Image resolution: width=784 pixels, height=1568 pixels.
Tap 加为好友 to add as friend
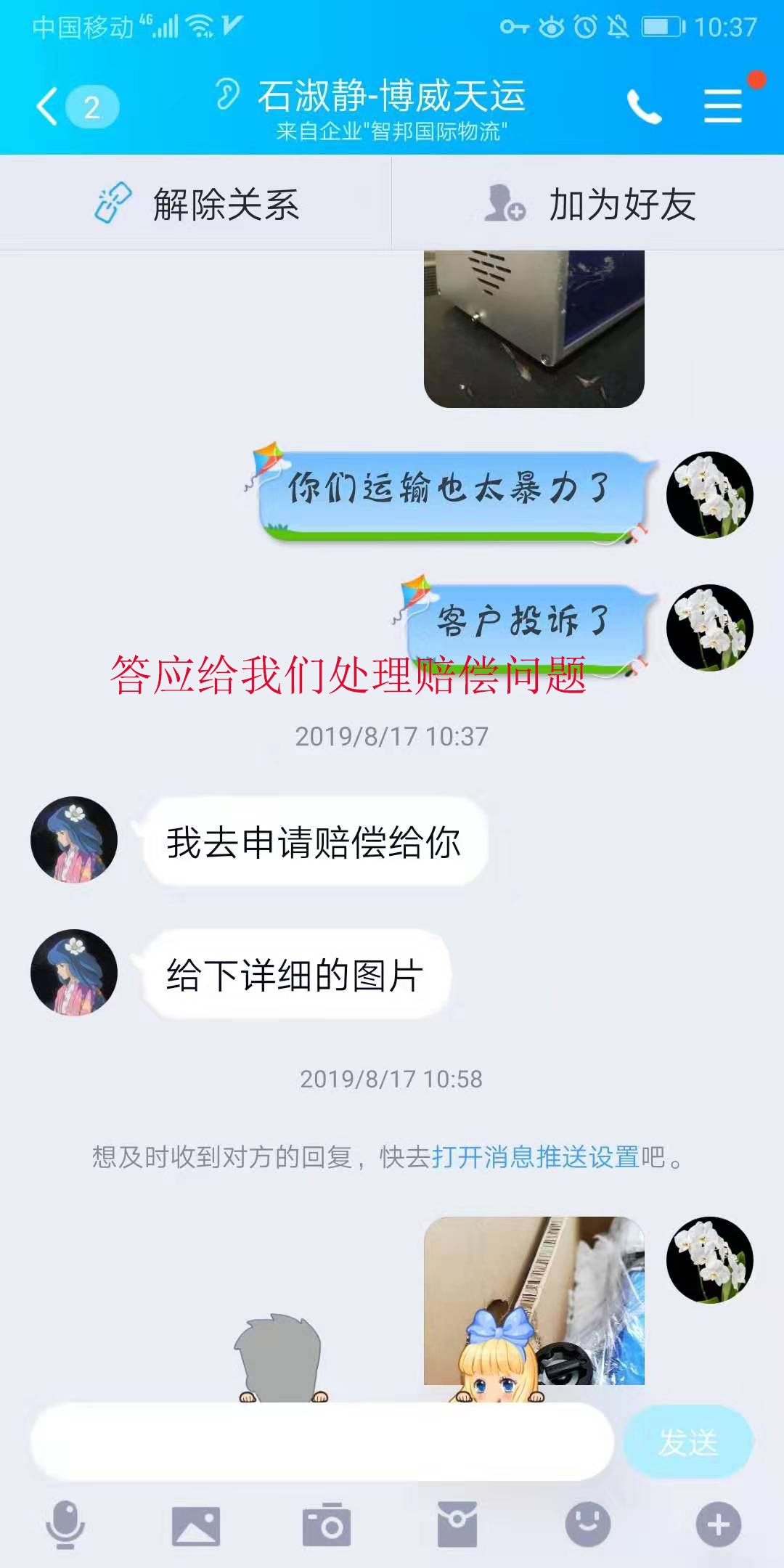(x=589, y=204)
